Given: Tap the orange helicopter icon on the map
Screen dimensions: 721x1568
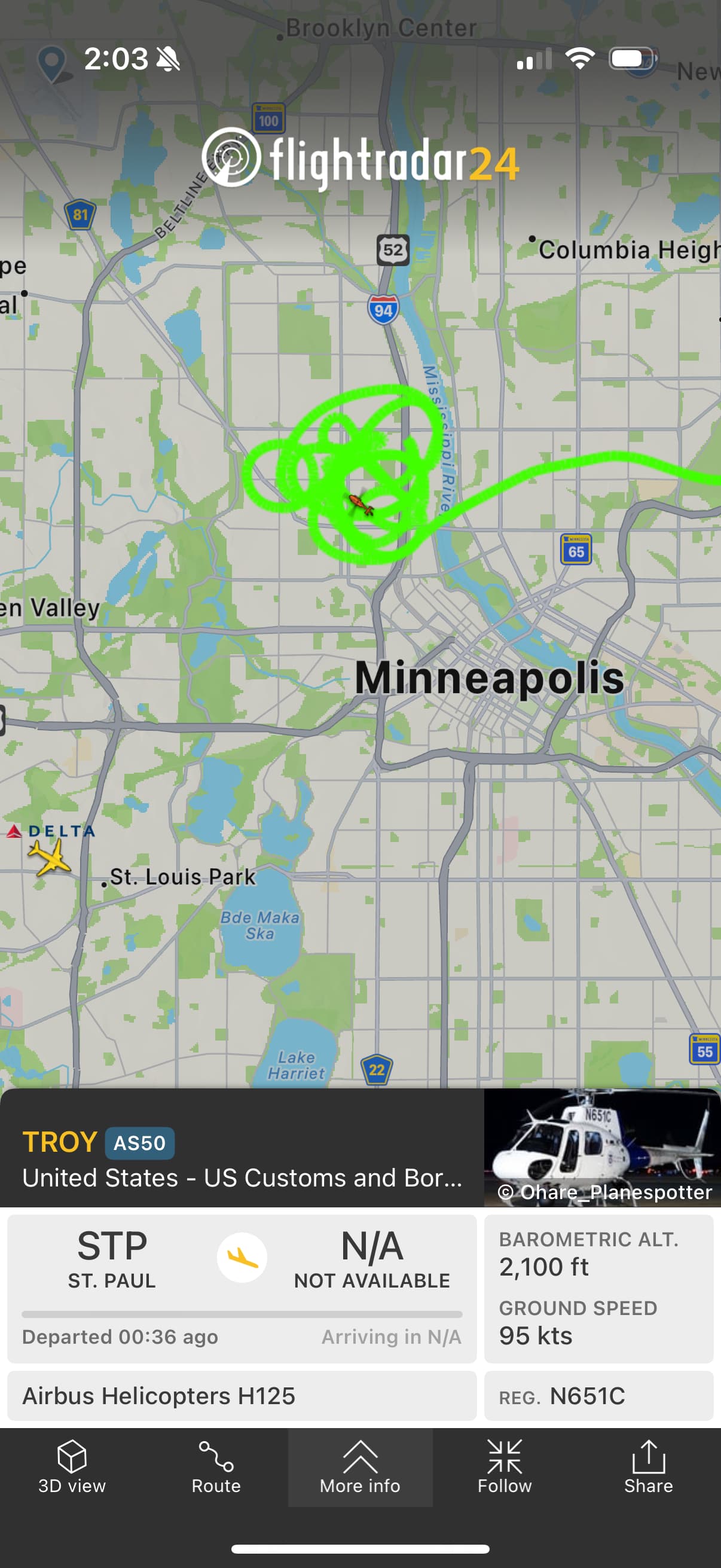Looking at the screenshot, I should (359, 505).
